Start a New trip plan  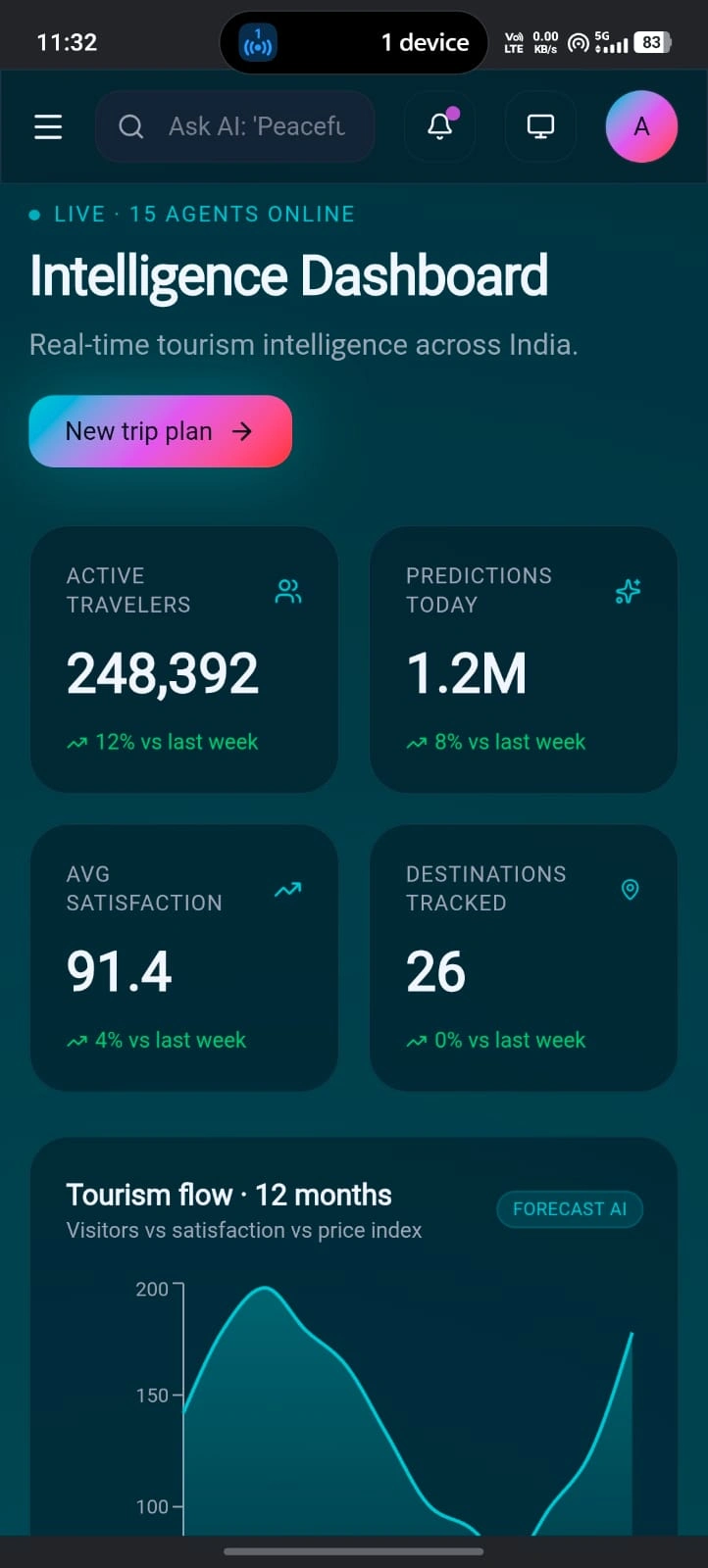pos(161,431)
